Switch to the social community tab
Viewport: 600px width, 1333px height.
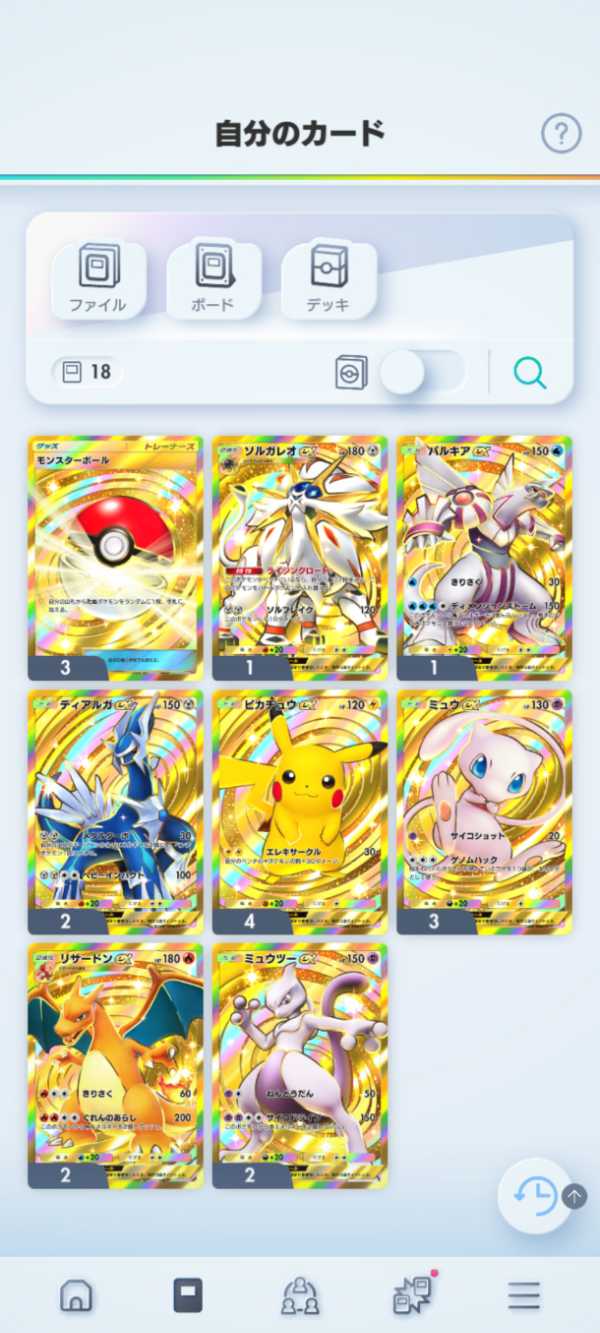pyautogui.click(x=300, y=1296)
